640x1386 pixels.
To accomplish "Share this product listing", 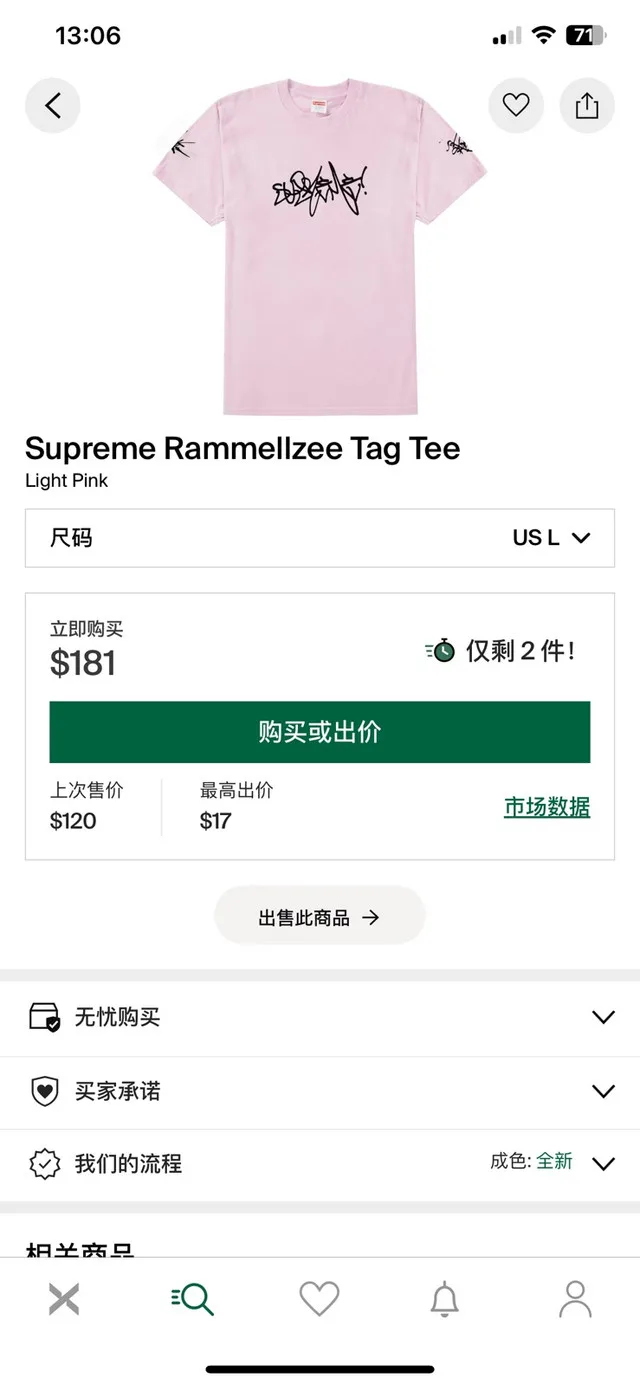I will [587, 105].
